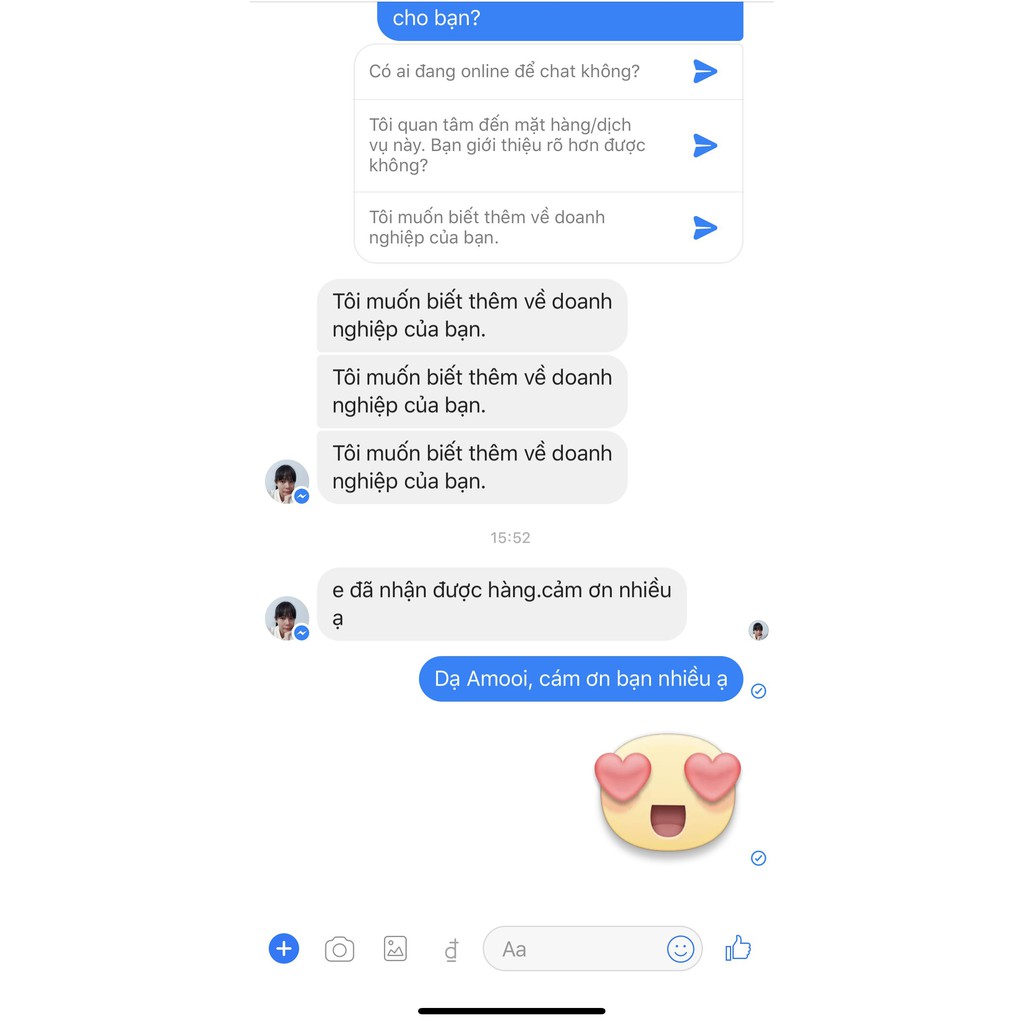Send 'Tôi quan tâm đến mặt hàng/dịch vụ này' reply
The height and width of the screenshot is (1024, 1024).
pos(705,146)
